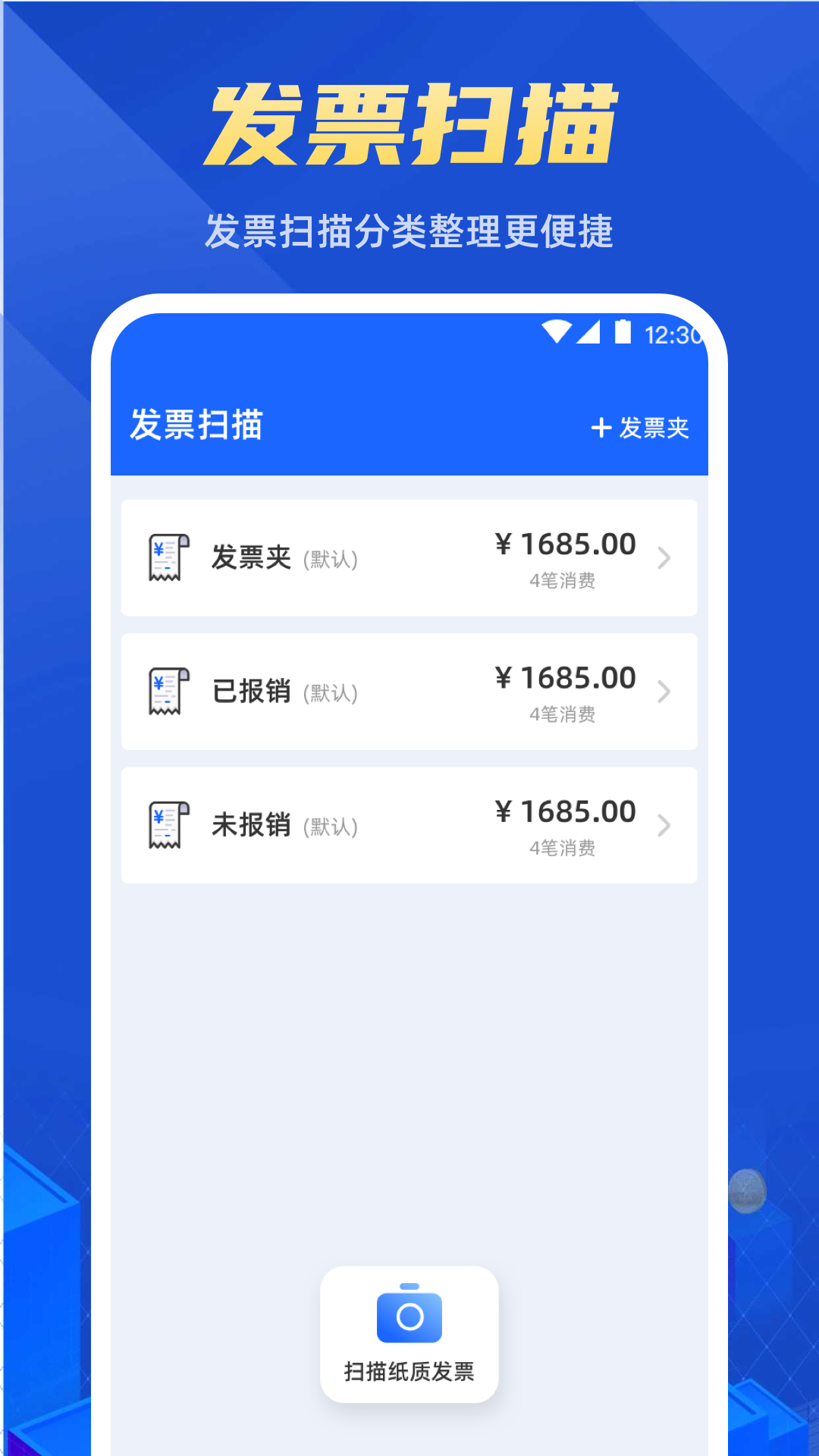The image size is (819, 1456).
Task: Expand the 已报销 folder details
Action: tap(666, 691)
